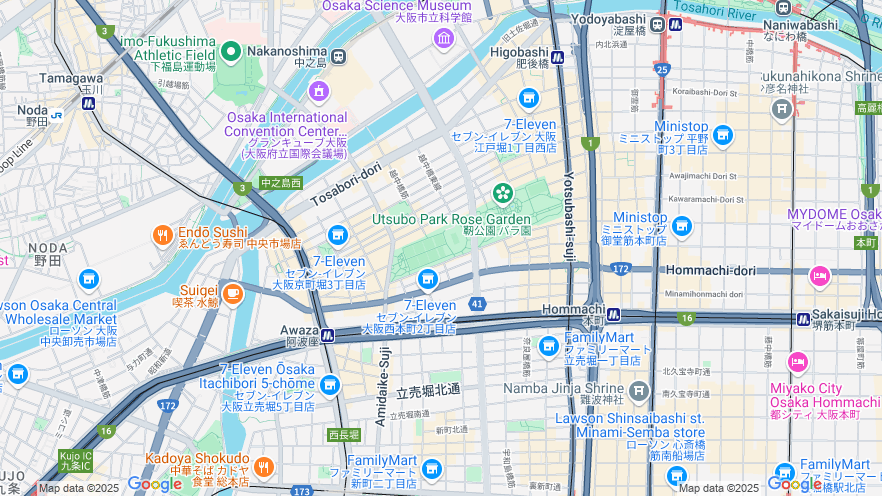882x496 pixels.
Task: Select the Miyako City Osaka Hommachi hotel pin
Action: 797,361
